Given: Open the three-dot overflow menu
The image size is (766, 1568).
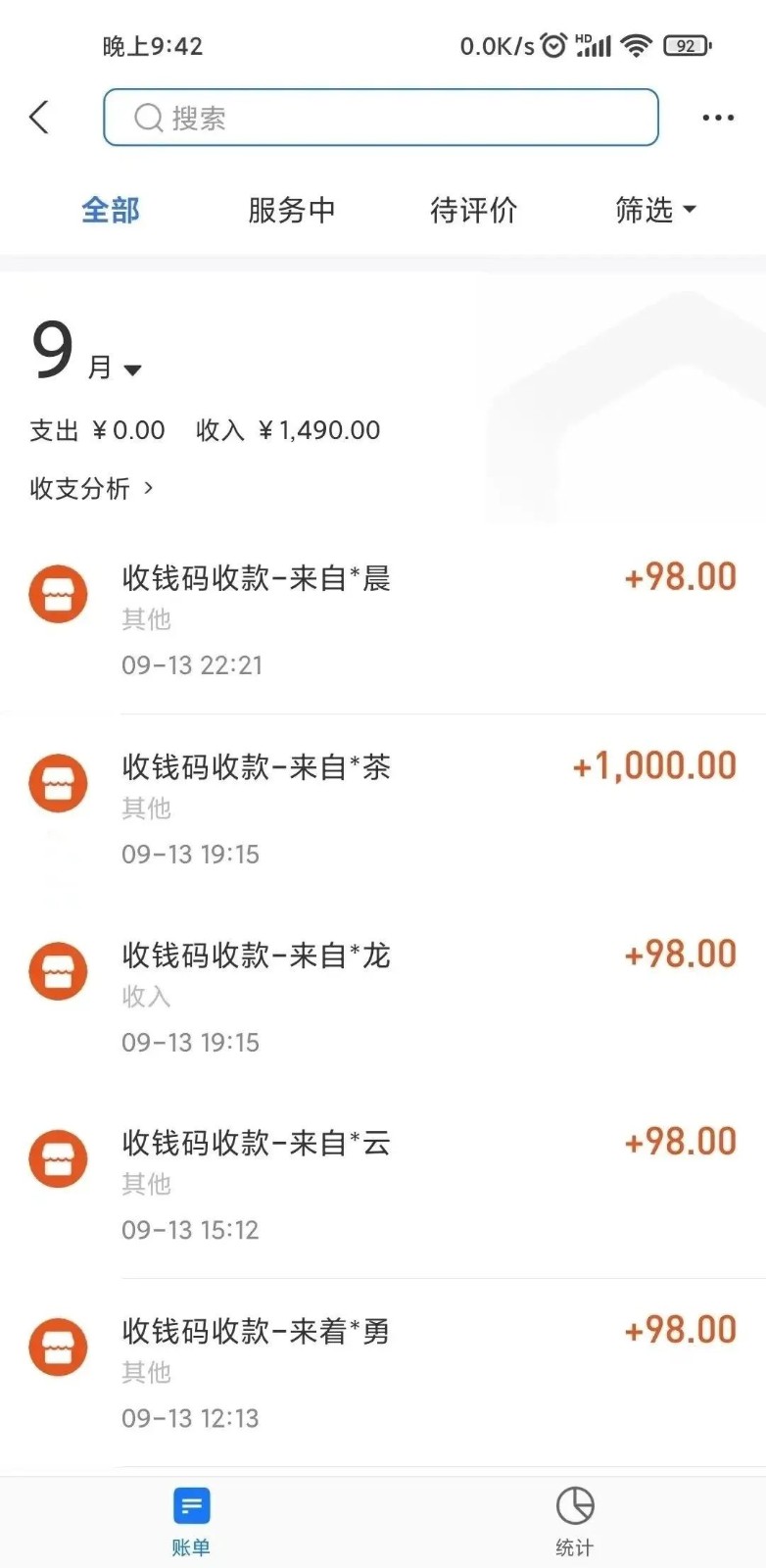Looking at the screenshot, I should (718, 118).
